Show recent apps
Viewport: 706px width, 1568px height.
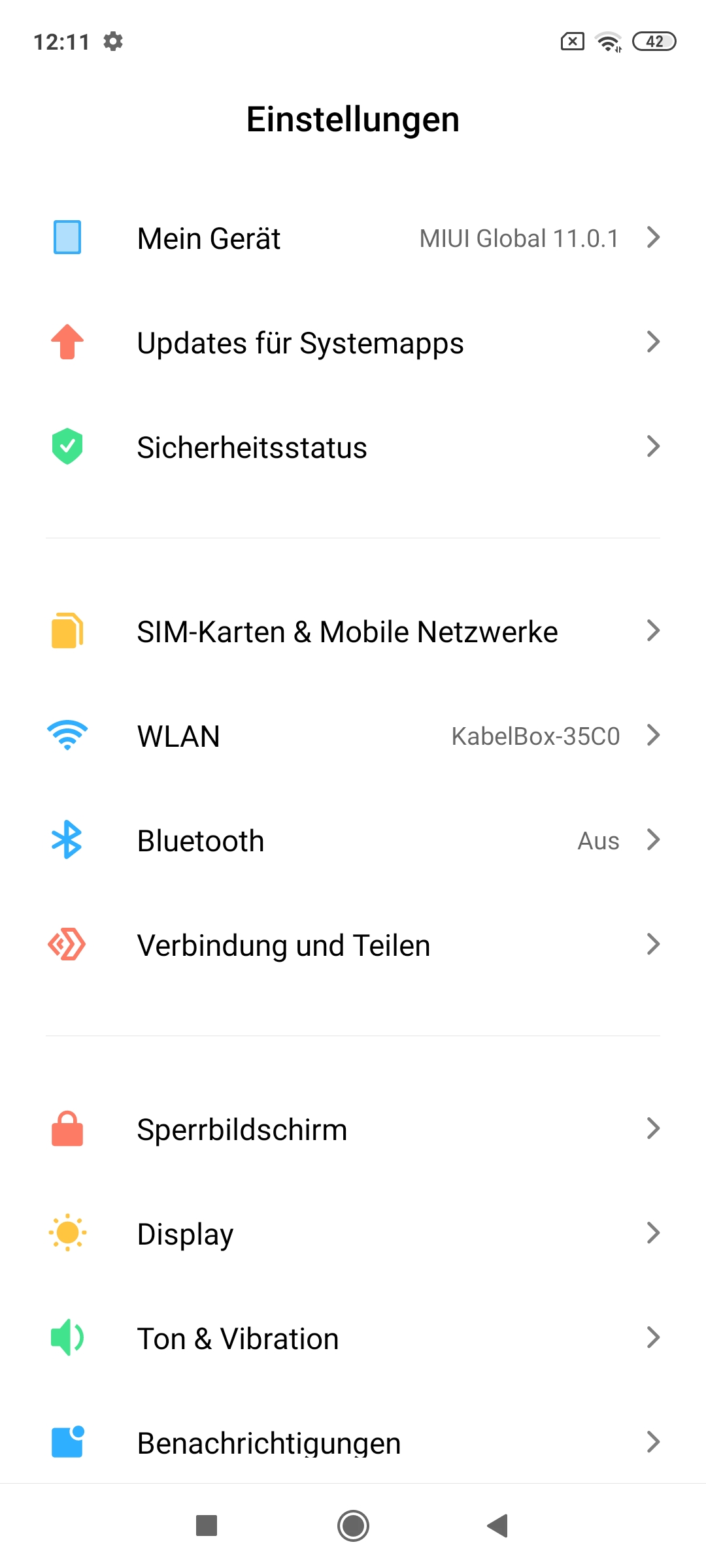pos(207,1526)
